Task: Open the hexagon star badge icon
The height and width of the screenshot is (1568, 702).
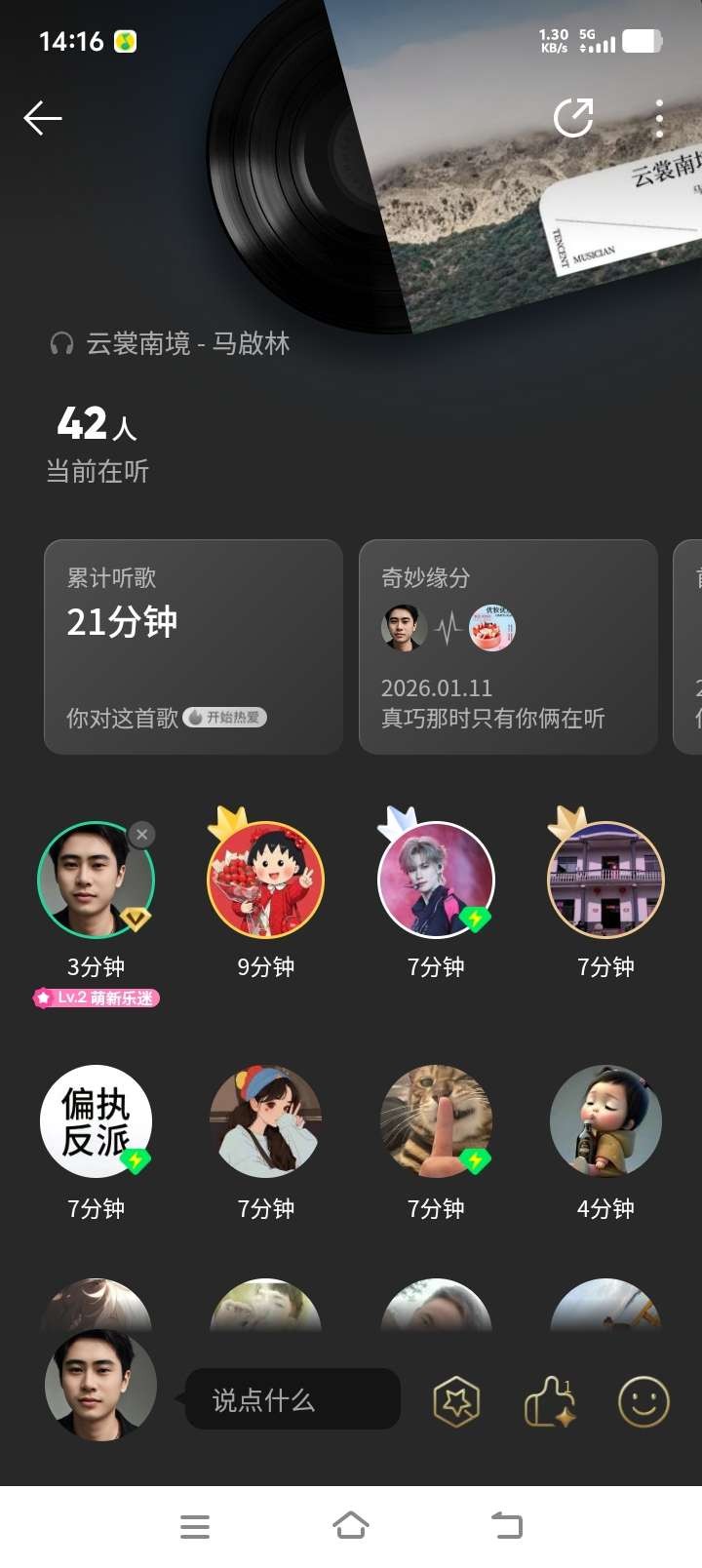Action: [x=456, y=1402]
